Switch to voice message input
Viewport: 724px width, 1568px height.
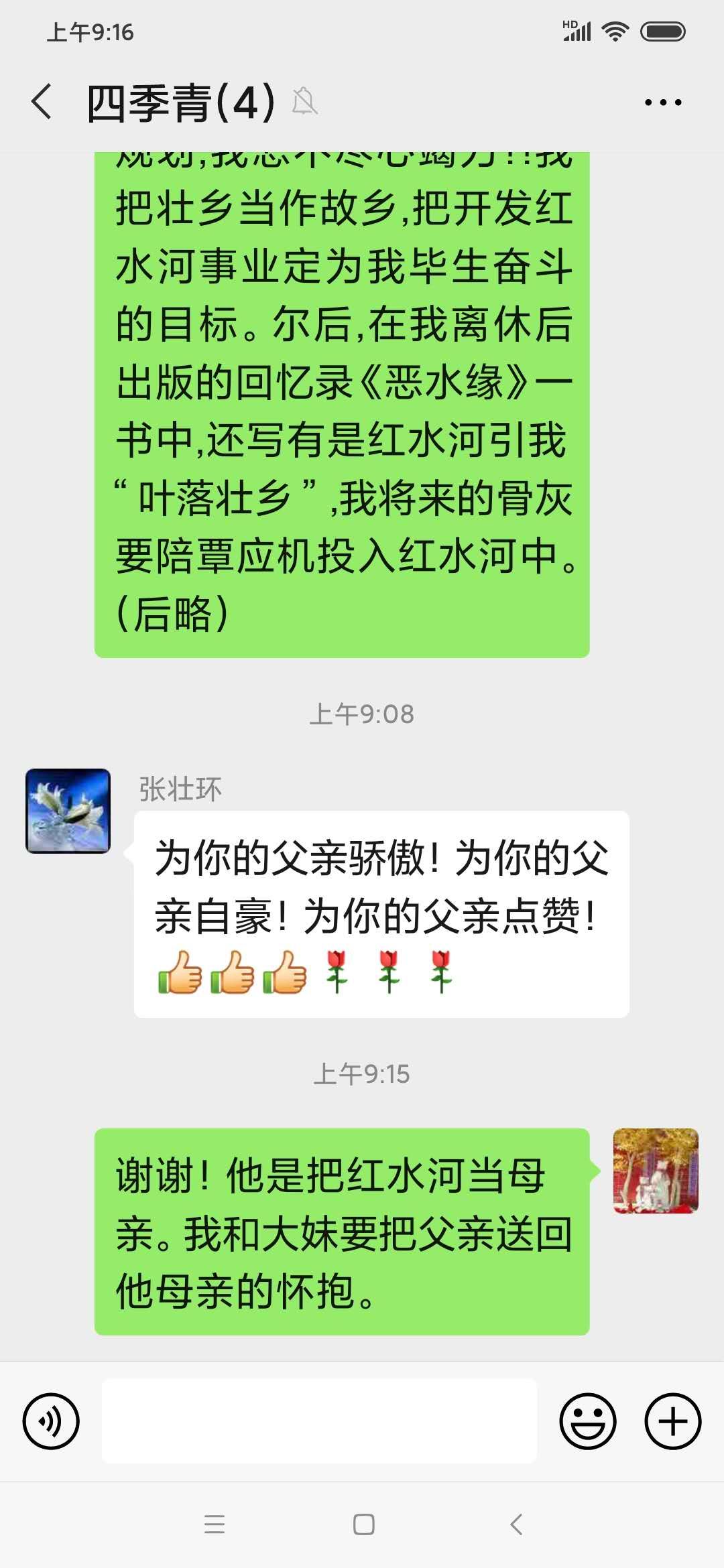point(51,1421)
